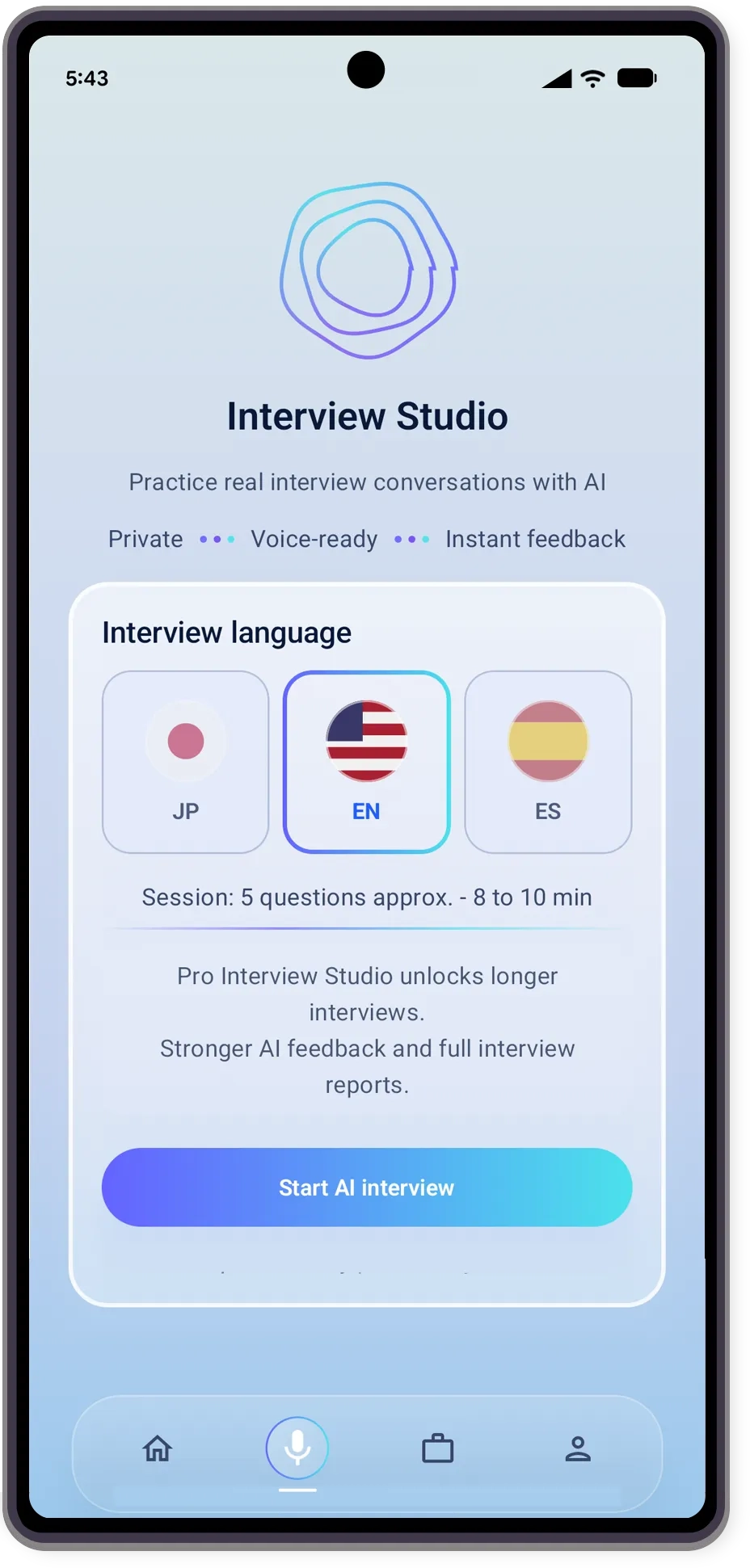This screenshot has height=1568, width=750.
Task: Start AI interview
Action: coord(366,1187)
